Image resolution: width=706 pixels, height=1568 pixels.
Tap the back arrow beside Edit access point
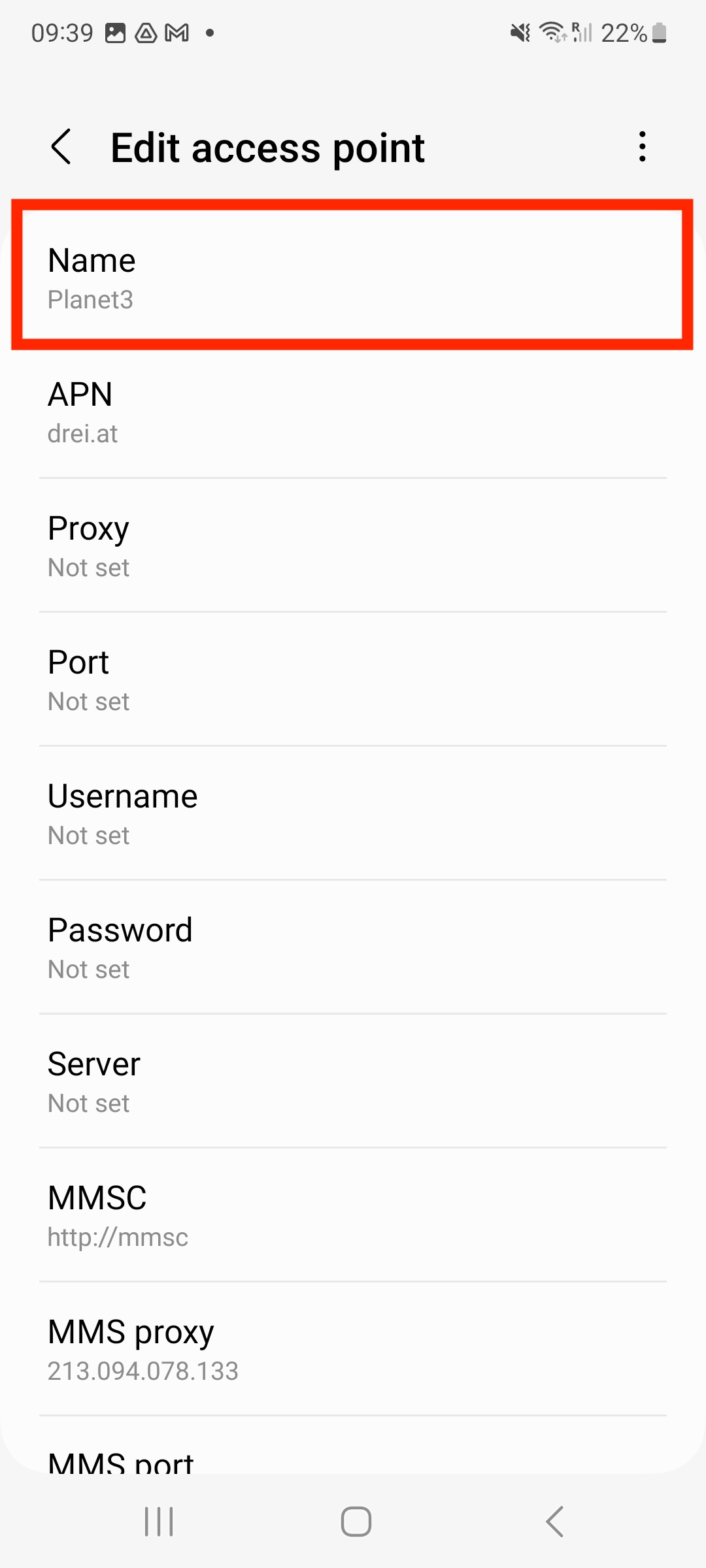click(x=62, y=147)
